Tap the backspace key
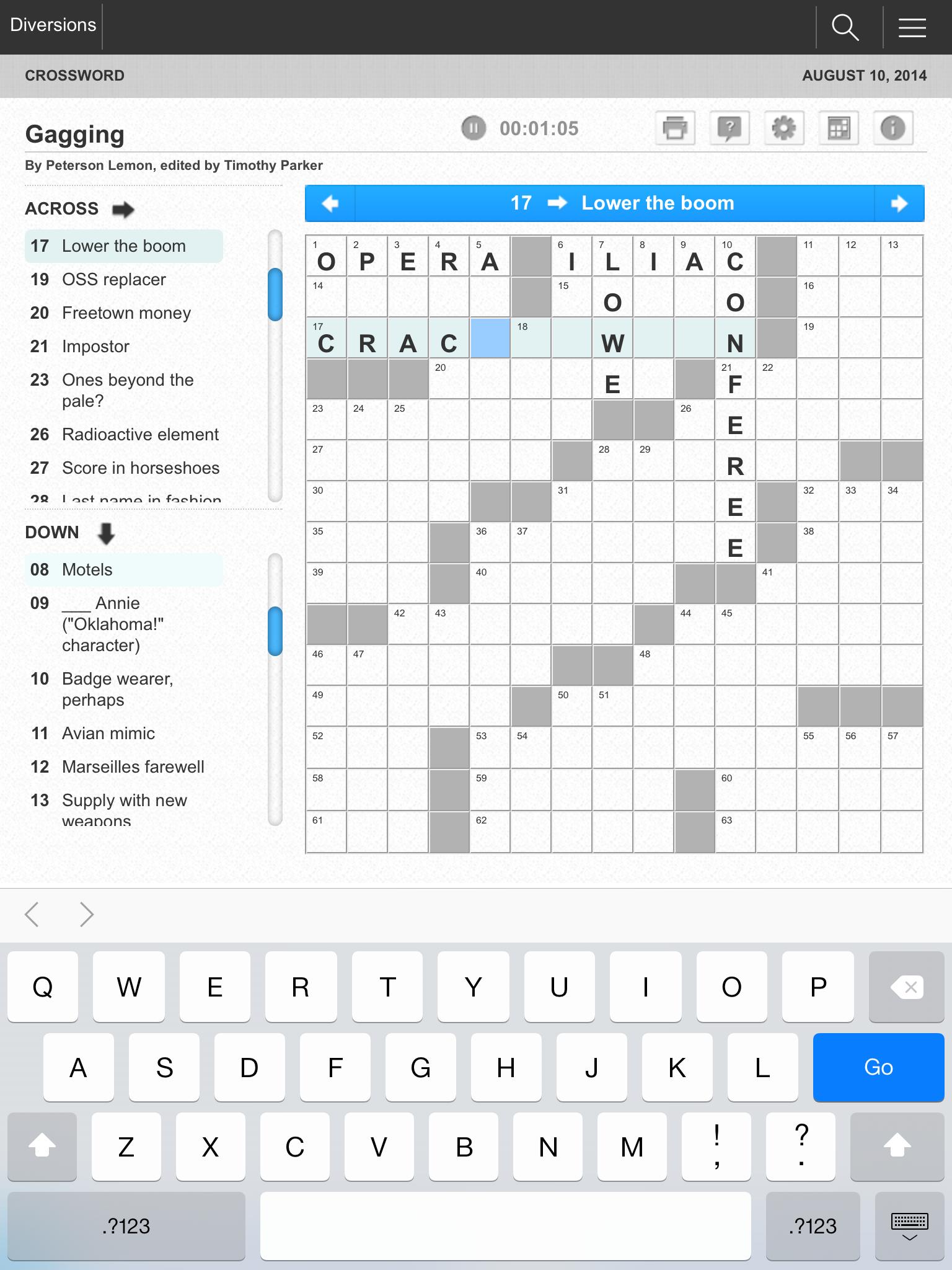This screenshot has height=1270, width=952. point(906,987)
